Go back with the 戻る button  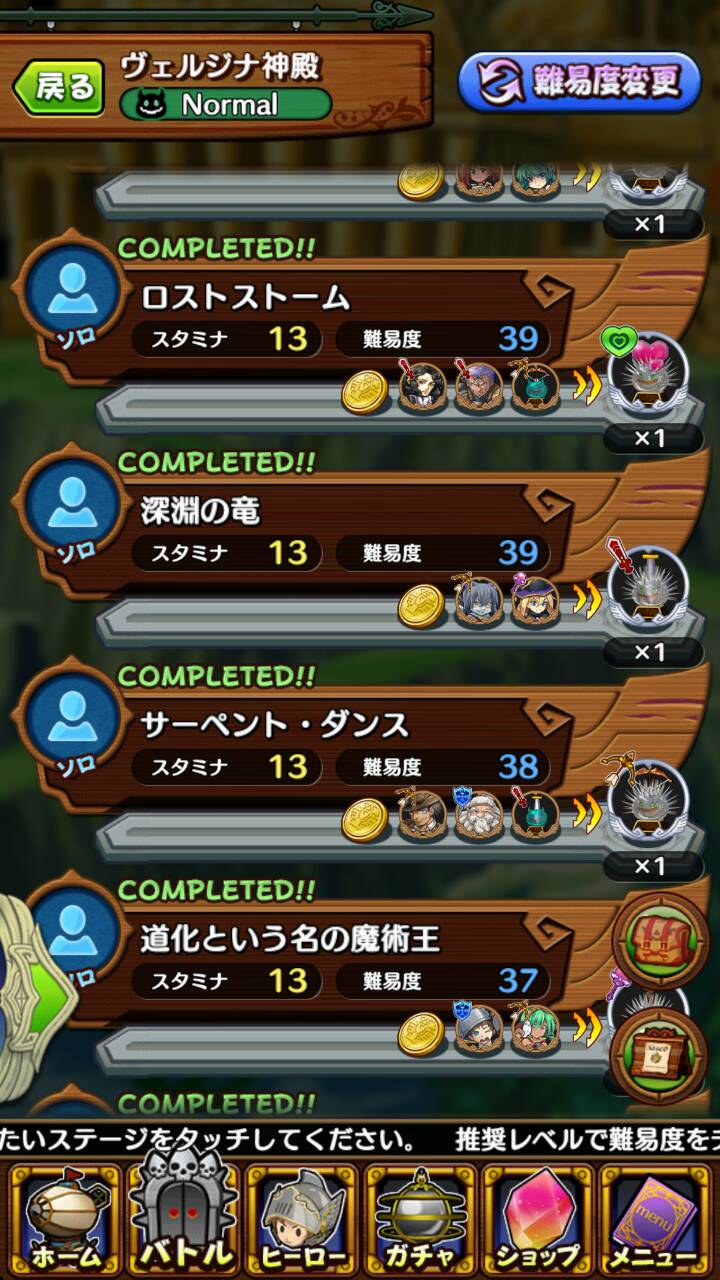(60, 87)
